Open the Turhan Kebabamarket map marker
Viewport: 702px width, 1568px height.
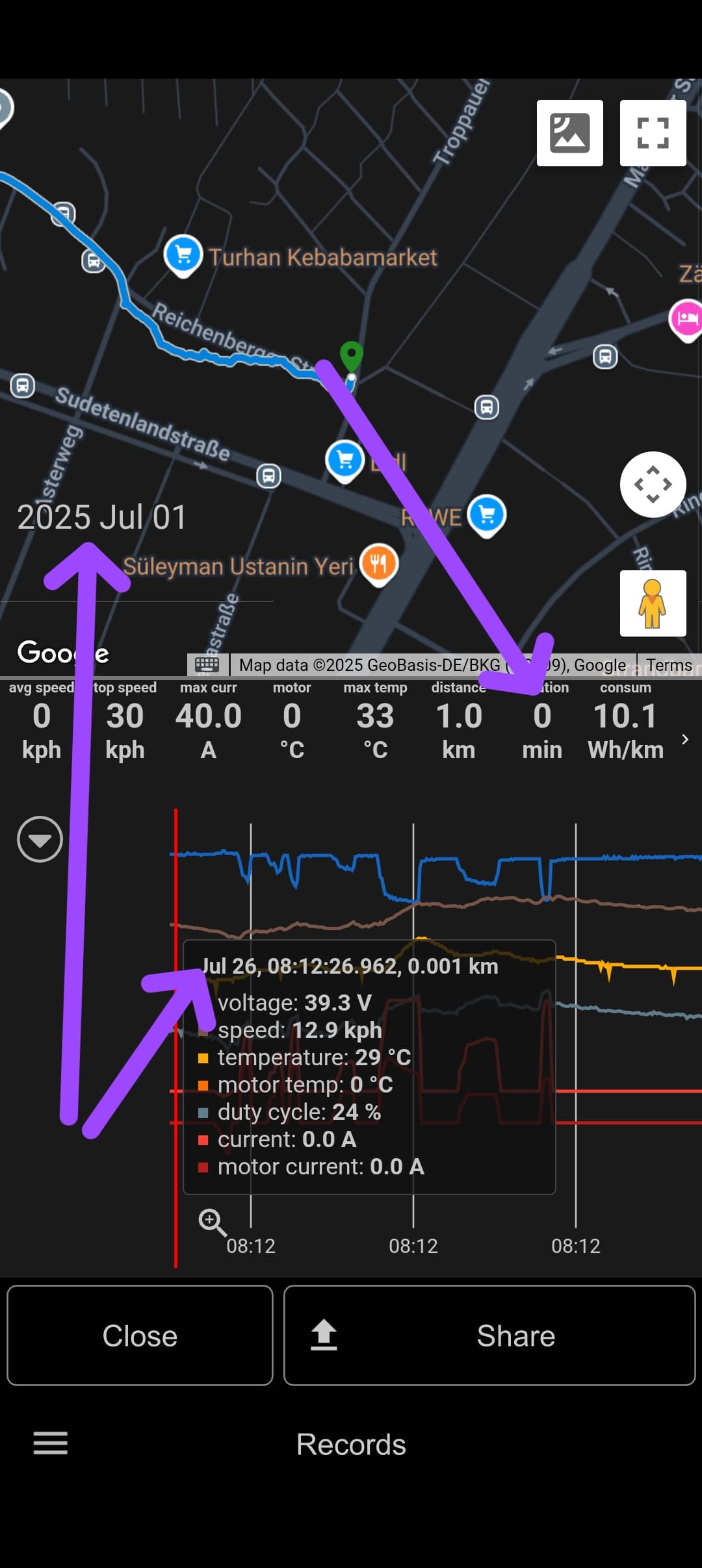coord(183,256)
